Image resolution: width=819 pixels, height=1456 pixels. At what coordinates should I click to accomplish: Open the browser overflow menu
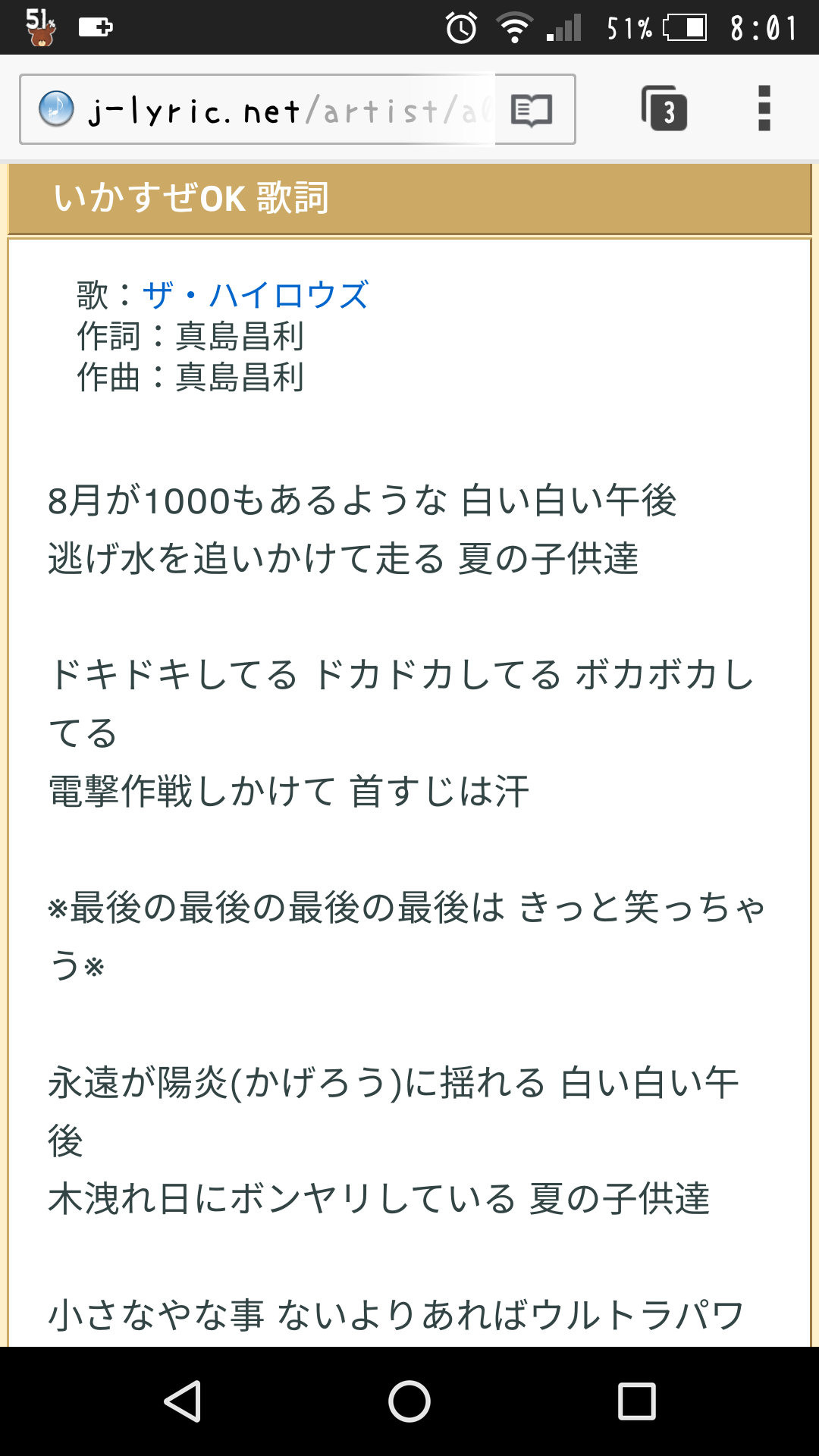pos(764,108)
